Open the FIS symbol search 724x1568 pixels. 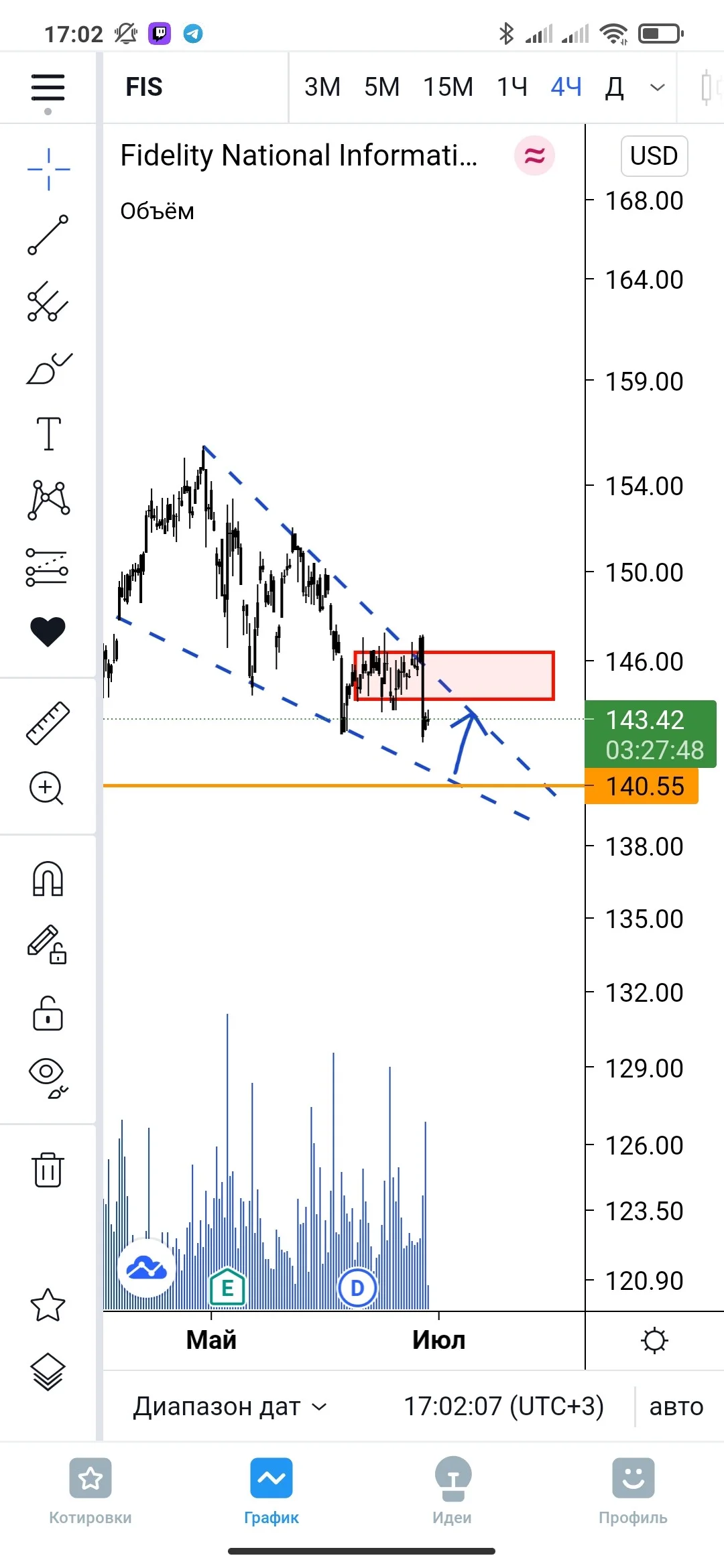[144, 87]
